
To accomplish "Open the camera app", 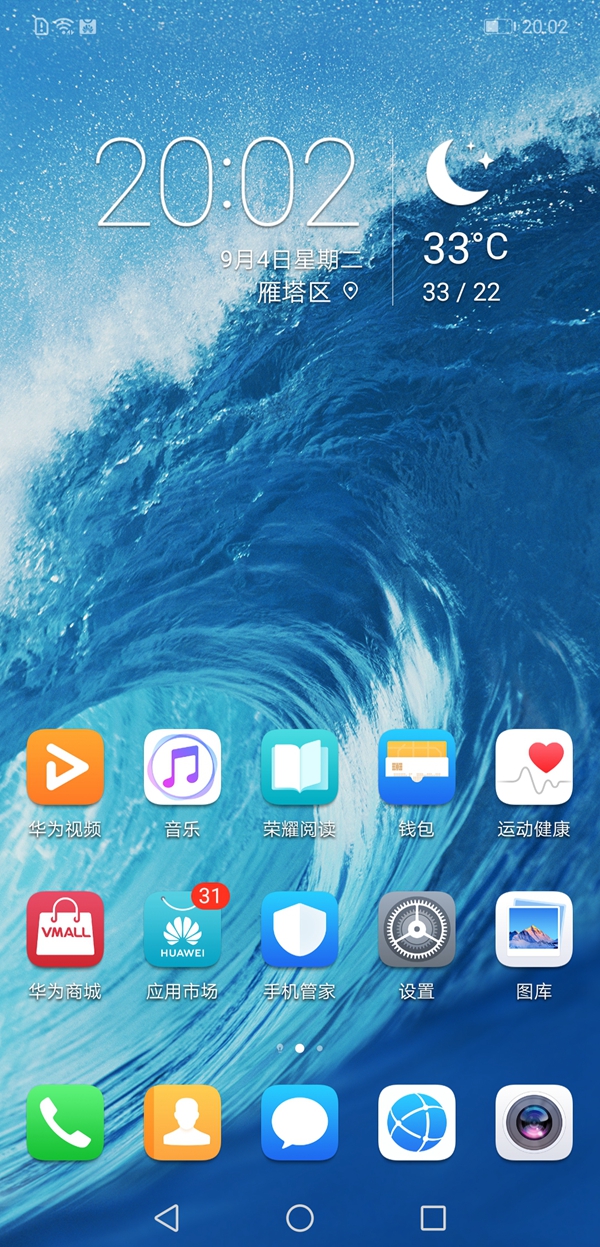I will (534, 1122).
